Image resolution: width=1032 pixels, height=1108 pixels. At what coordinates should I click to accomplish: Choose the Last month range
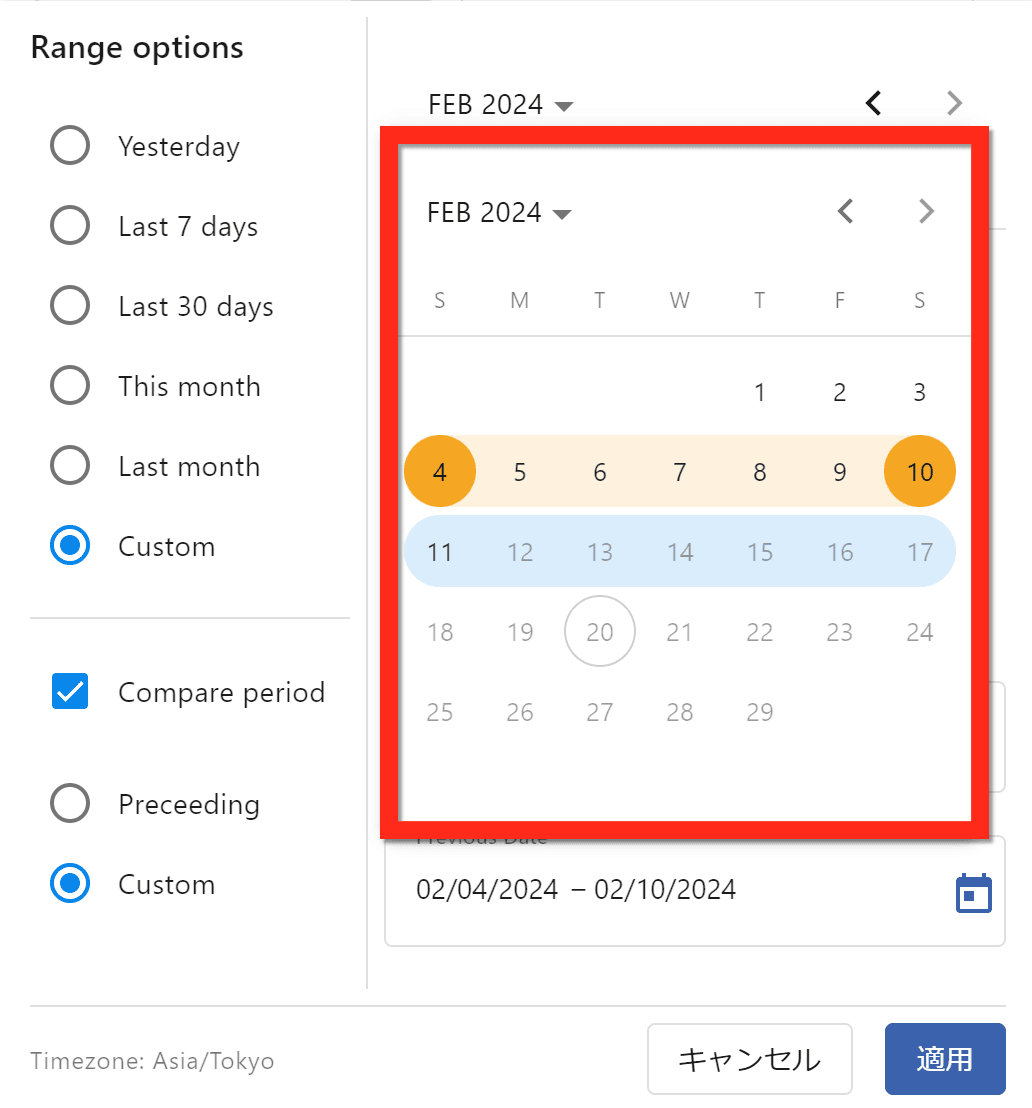coord(70,467)
